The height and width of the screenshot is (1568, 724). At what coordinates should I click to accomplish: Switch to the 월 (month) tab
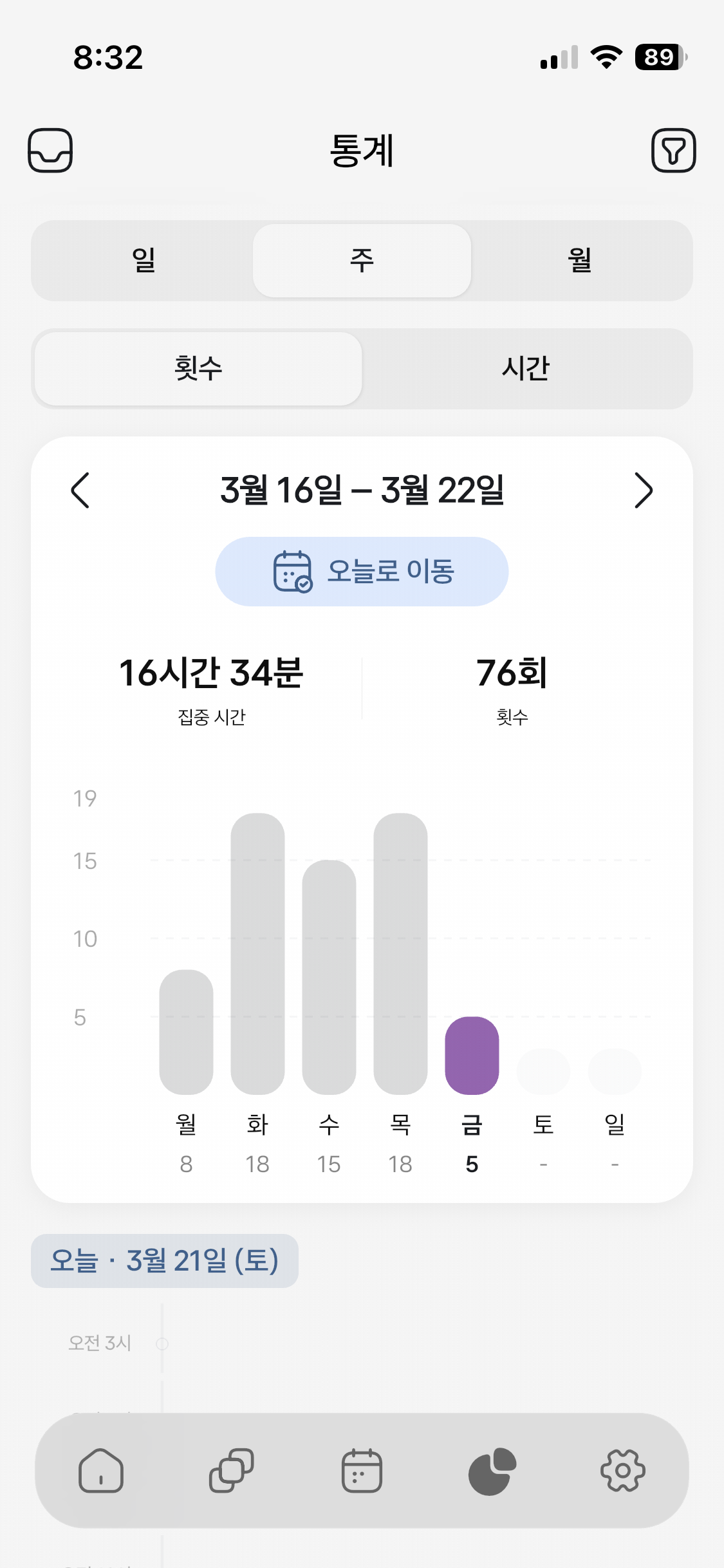click(580, 261)
